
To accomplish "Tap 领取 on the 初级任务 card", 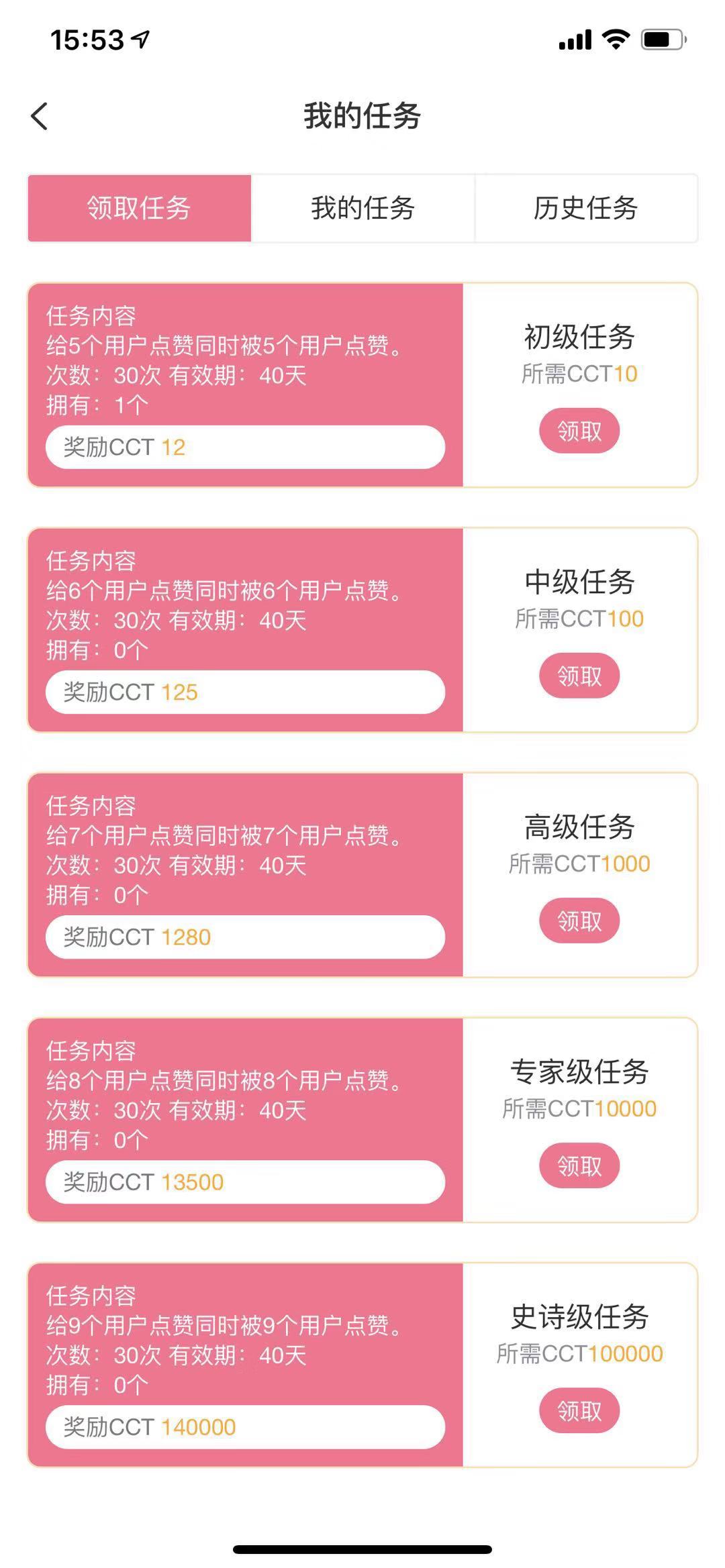I will coord(579,431).
